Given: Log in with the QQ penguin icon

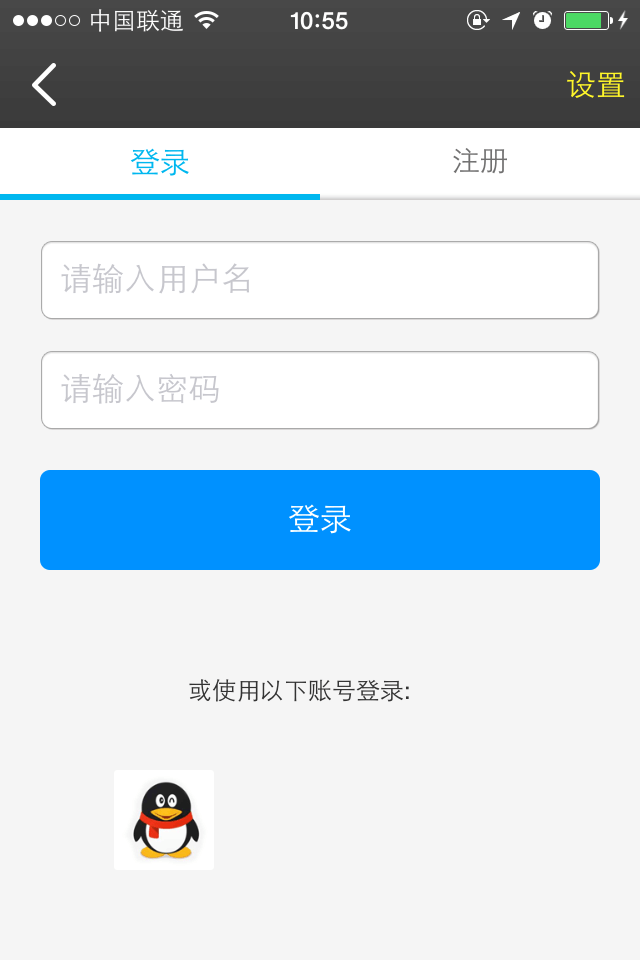Looking at the screenshot, I should [x=164, y=820].
